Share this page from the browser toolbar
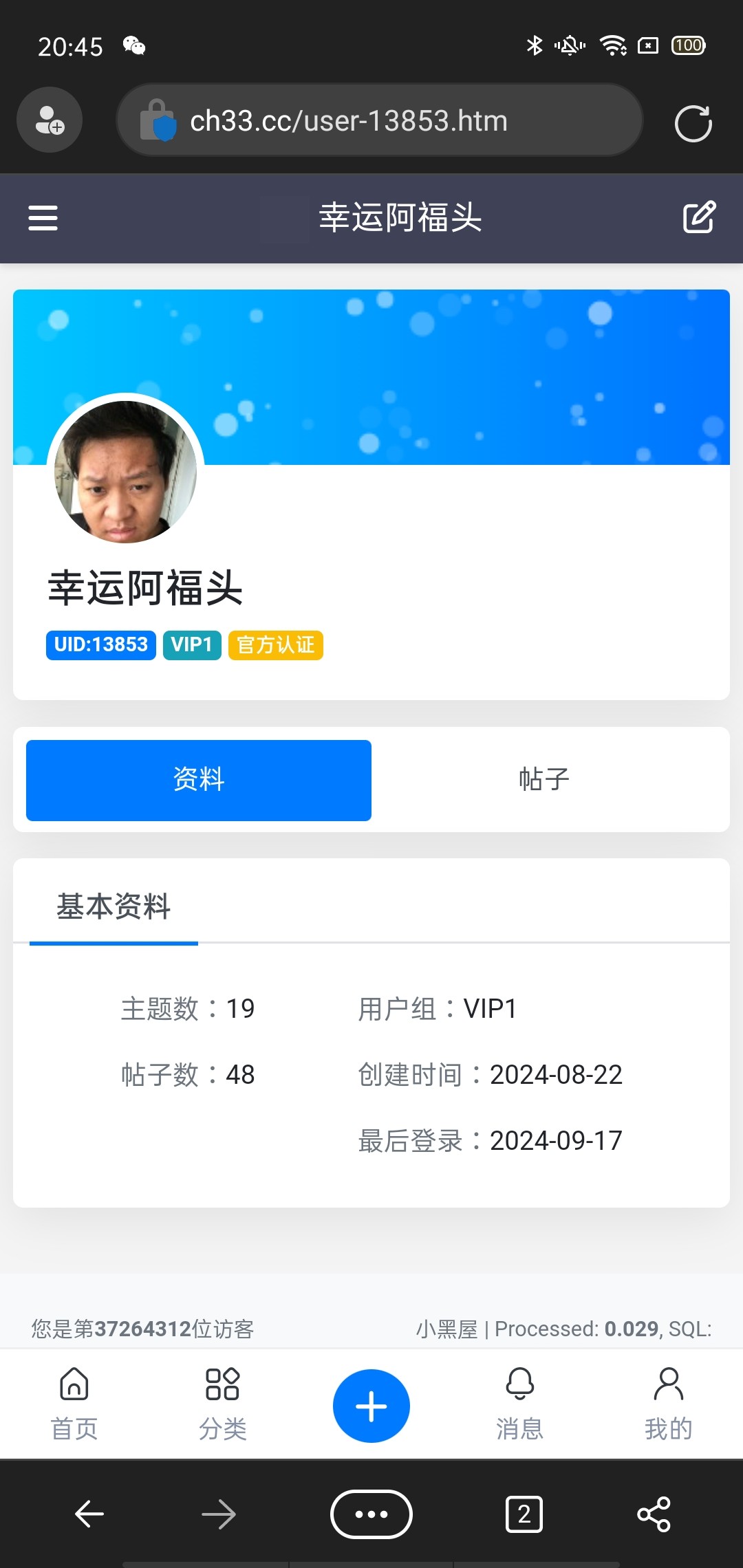743x1568 pixels. 654,1514
